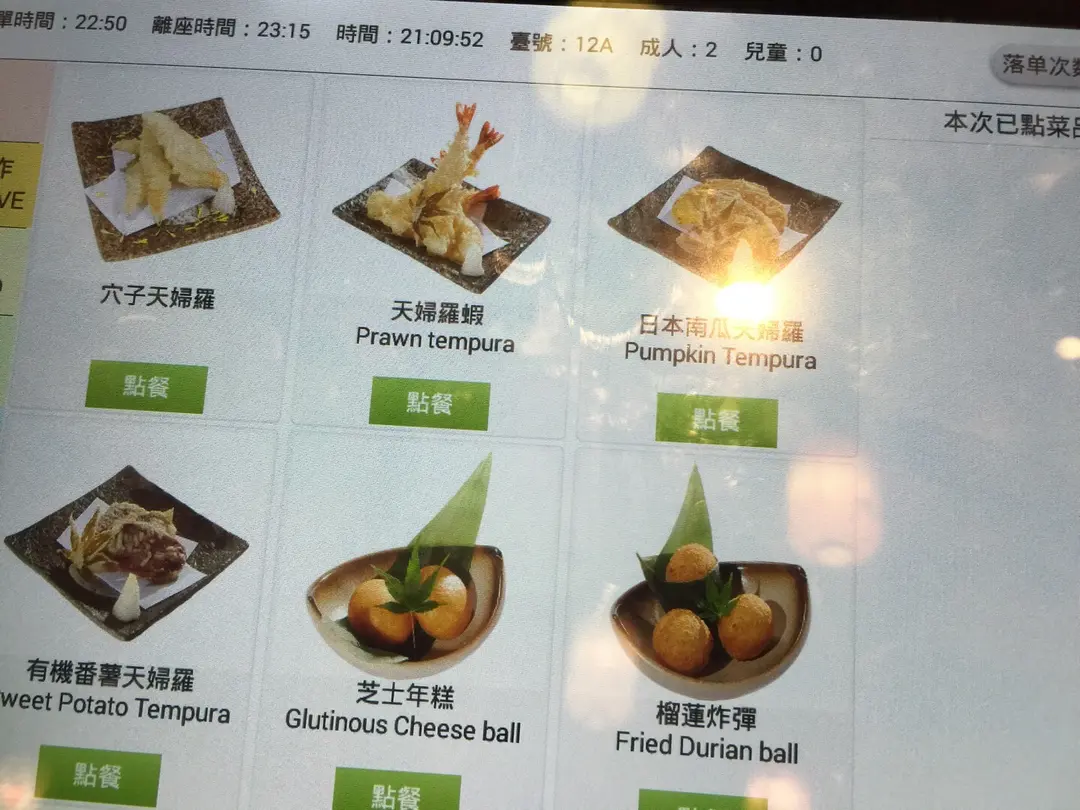Screen dimensions: 1080x810
Task: Select the yellow fried-food category tab
Action: (19, 185)
